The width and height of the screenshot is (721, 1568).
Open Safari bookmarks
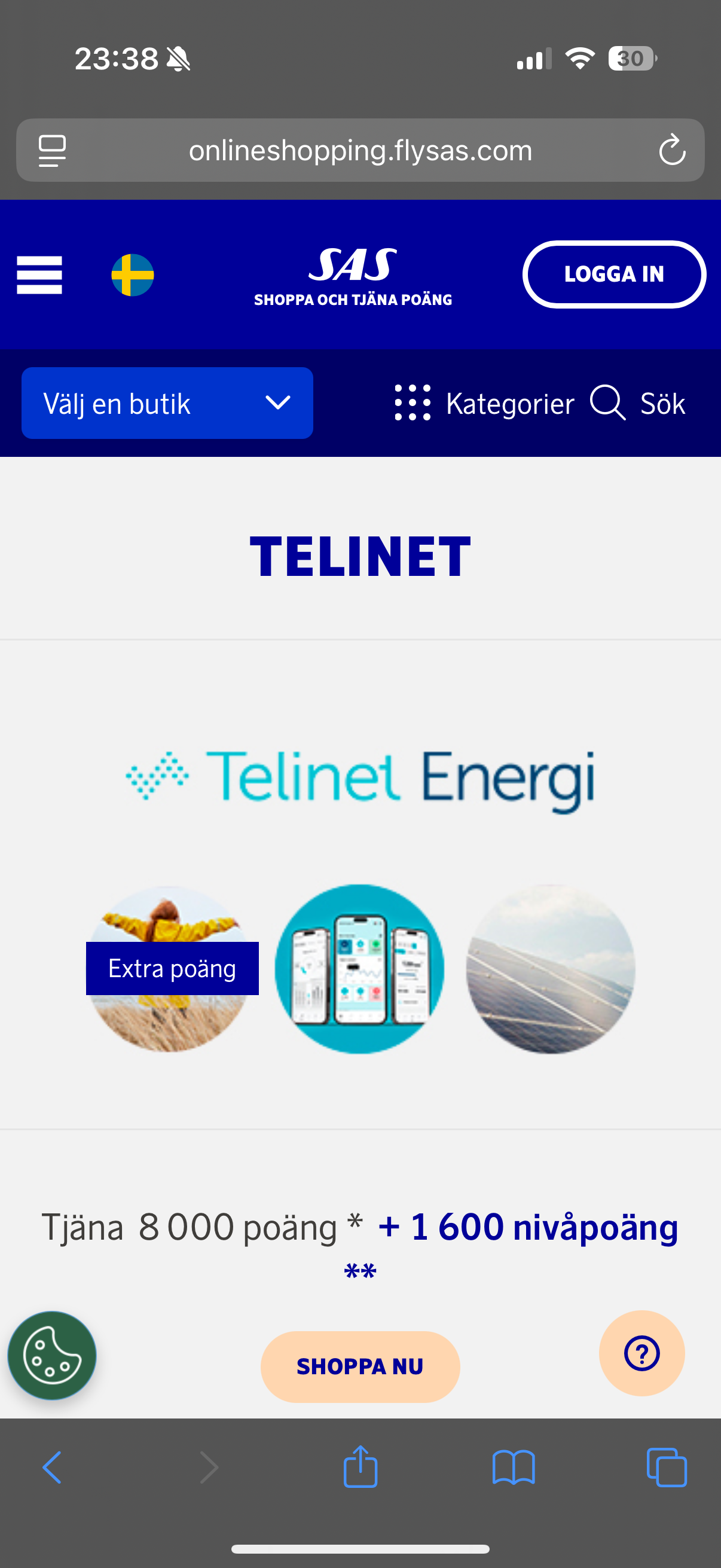pos(514,1467)
